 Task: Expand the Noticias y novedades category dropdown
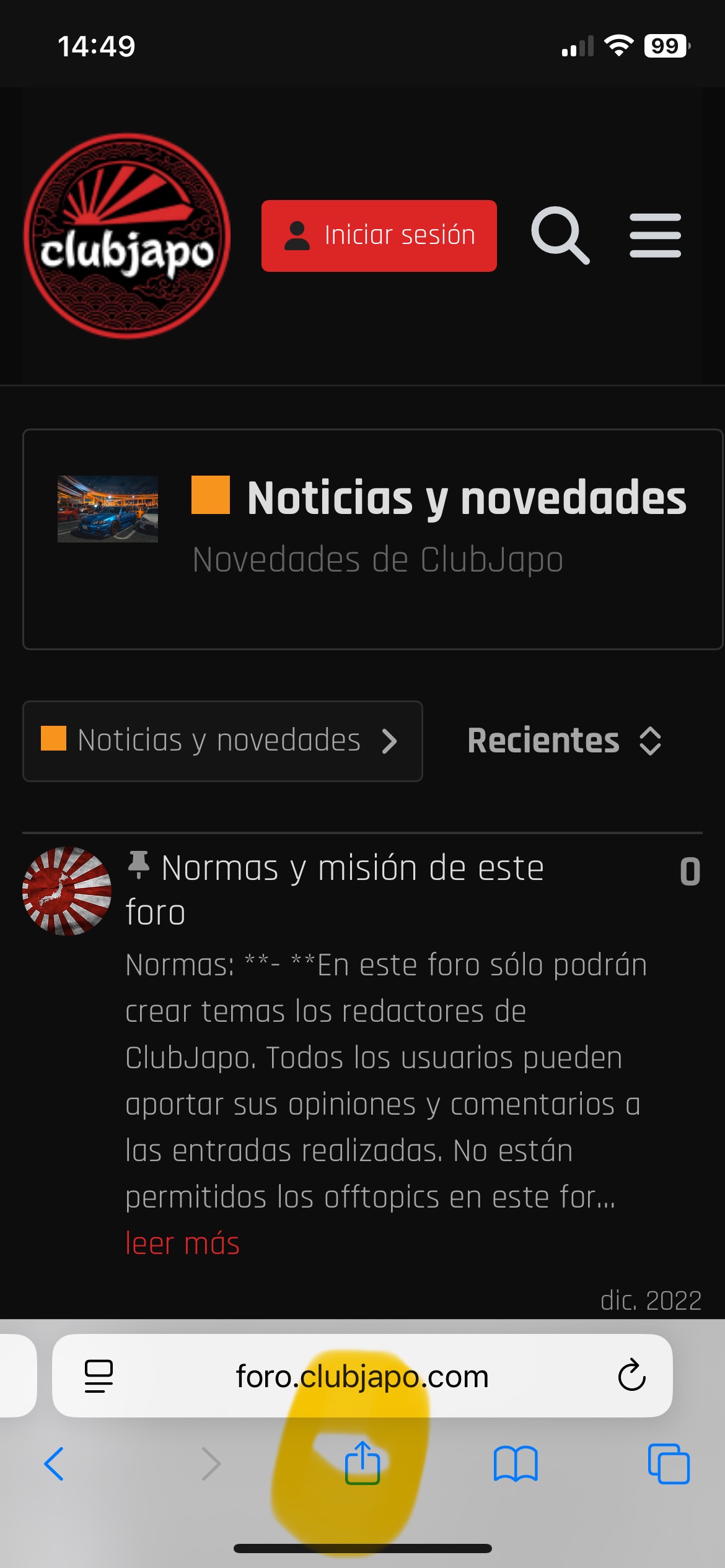222,741
